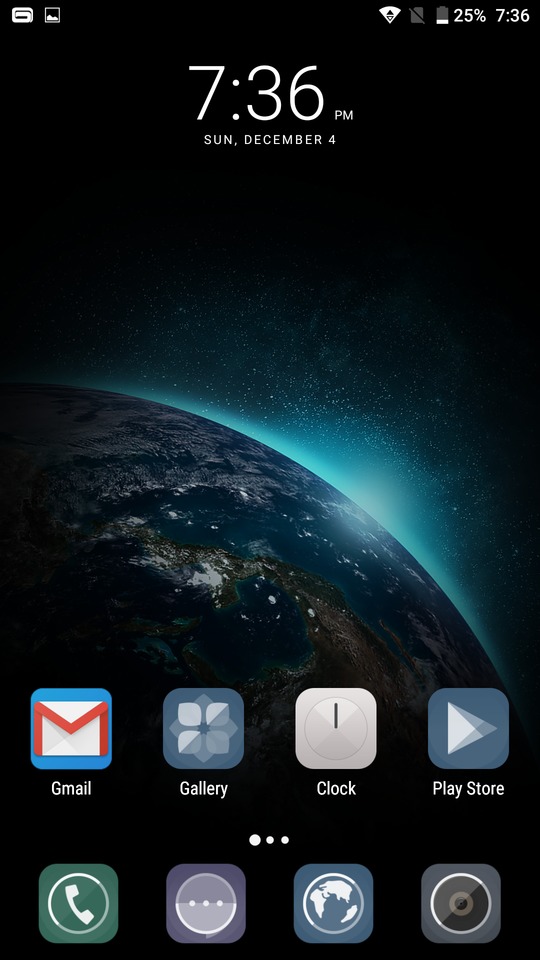
Task: Open the camera app in the dock
Action: pyautogui.click(x=460, y=904)
